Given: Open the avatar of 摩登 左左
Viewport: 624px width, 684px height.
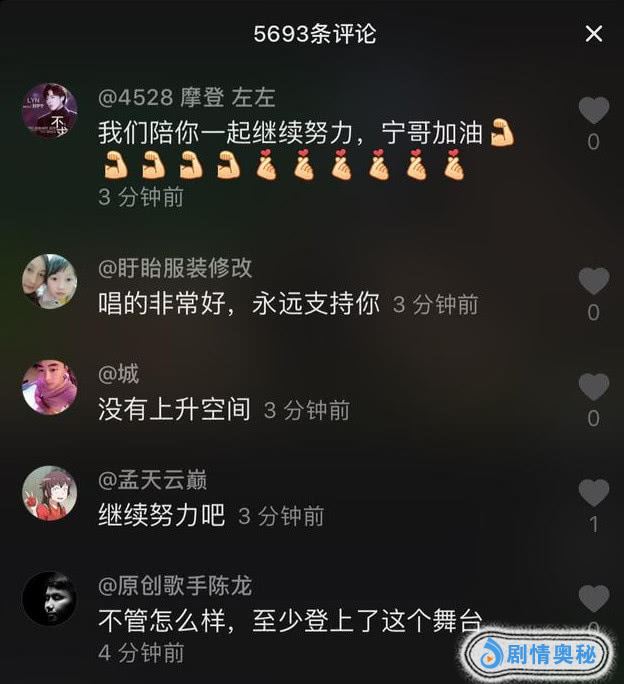Looking at the screenshot, I should coord(49,111).
